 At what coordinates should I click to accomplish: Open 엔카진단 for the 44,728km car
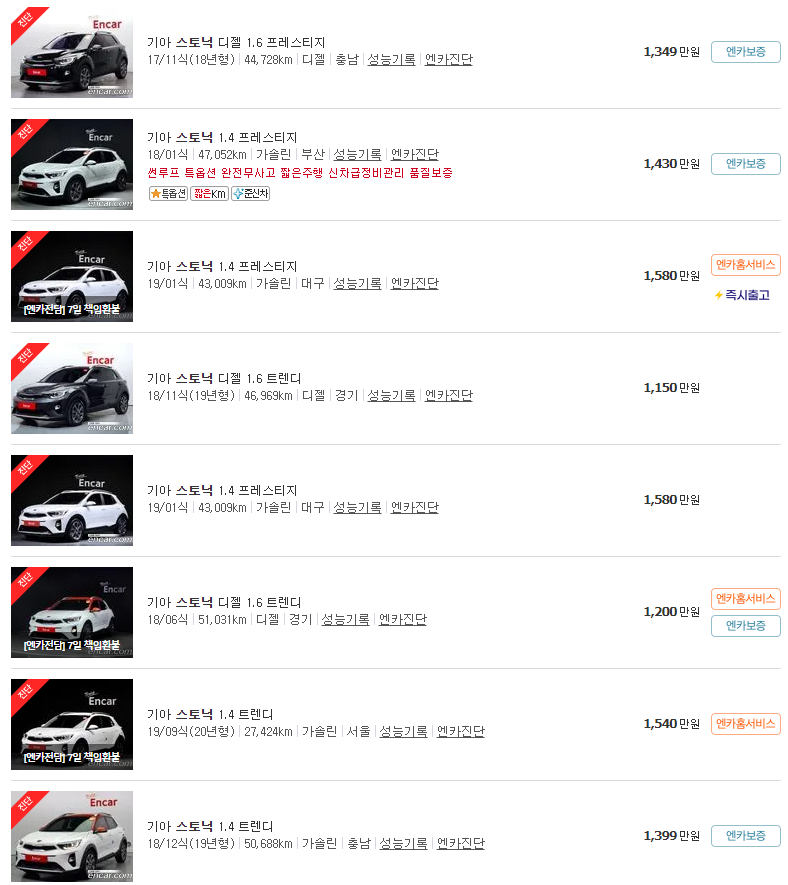click(x=448, y=59)
